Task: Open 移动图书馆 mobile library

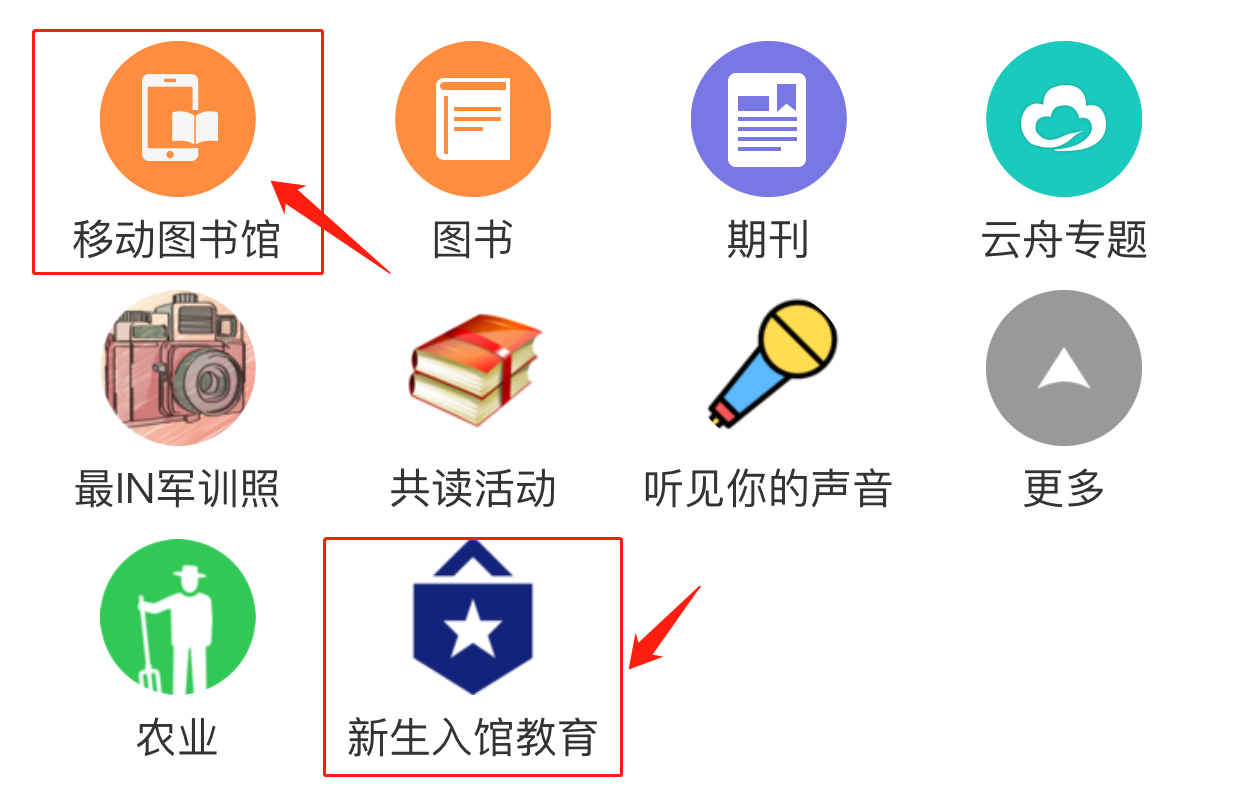Action: 178,120
